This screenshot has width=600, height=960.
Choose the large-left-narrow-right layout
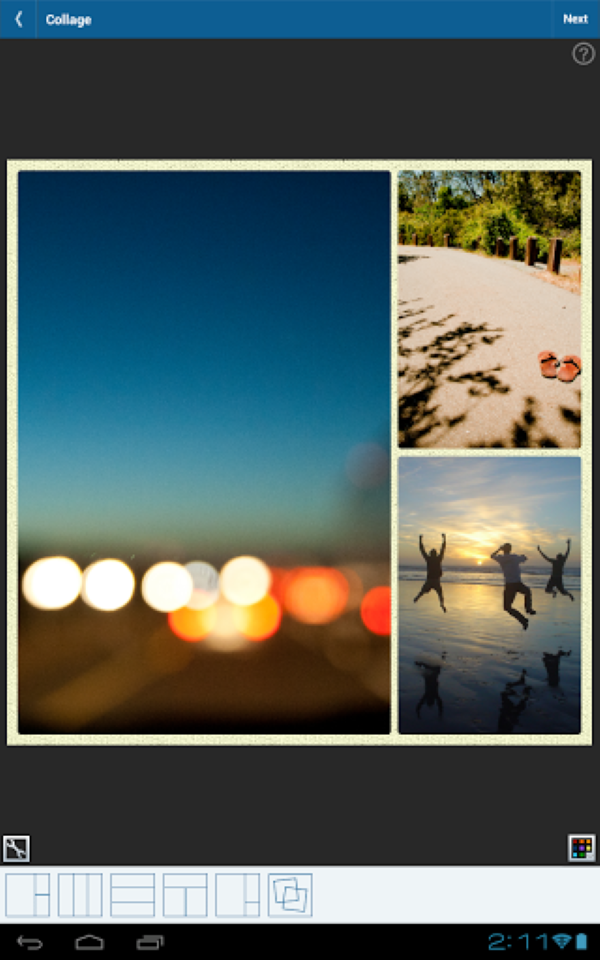237,895
